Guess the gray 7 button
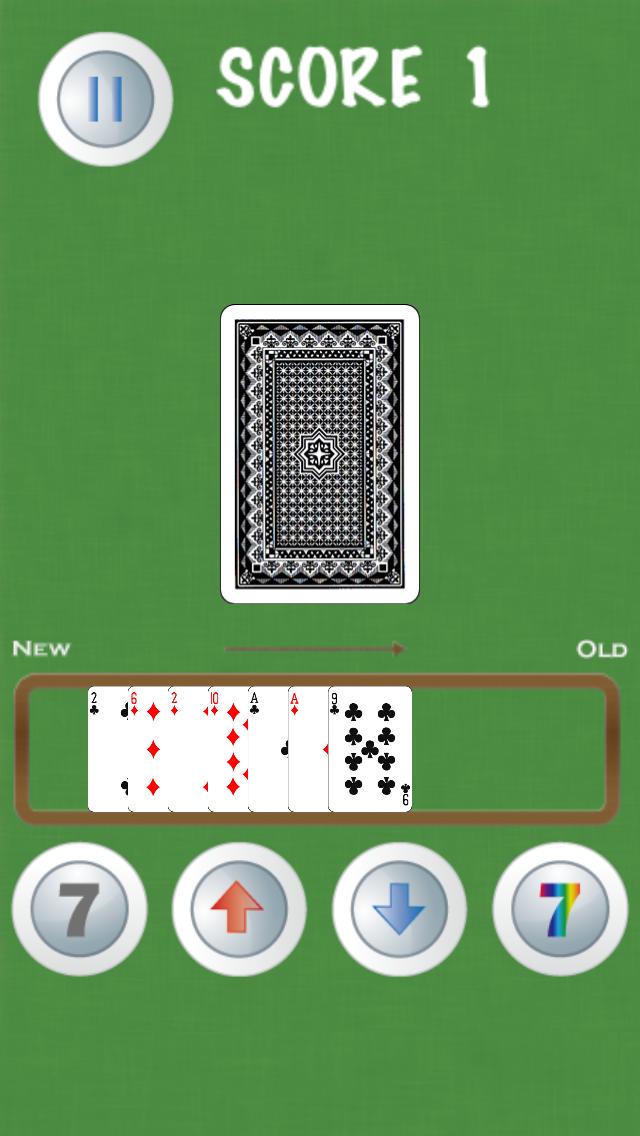The height and width of the screenshot is (1136, 640). click(x=80, y=909)
